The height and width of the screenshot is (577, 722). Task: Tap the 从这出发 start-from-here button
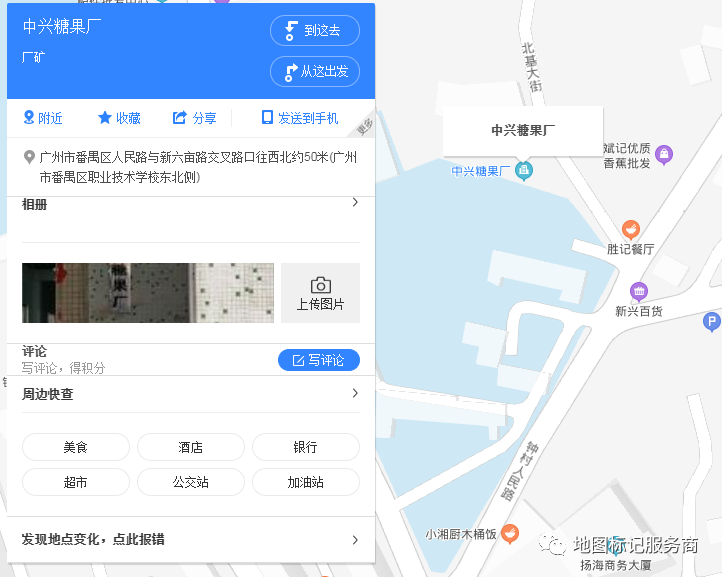click(x=314, y=72)
